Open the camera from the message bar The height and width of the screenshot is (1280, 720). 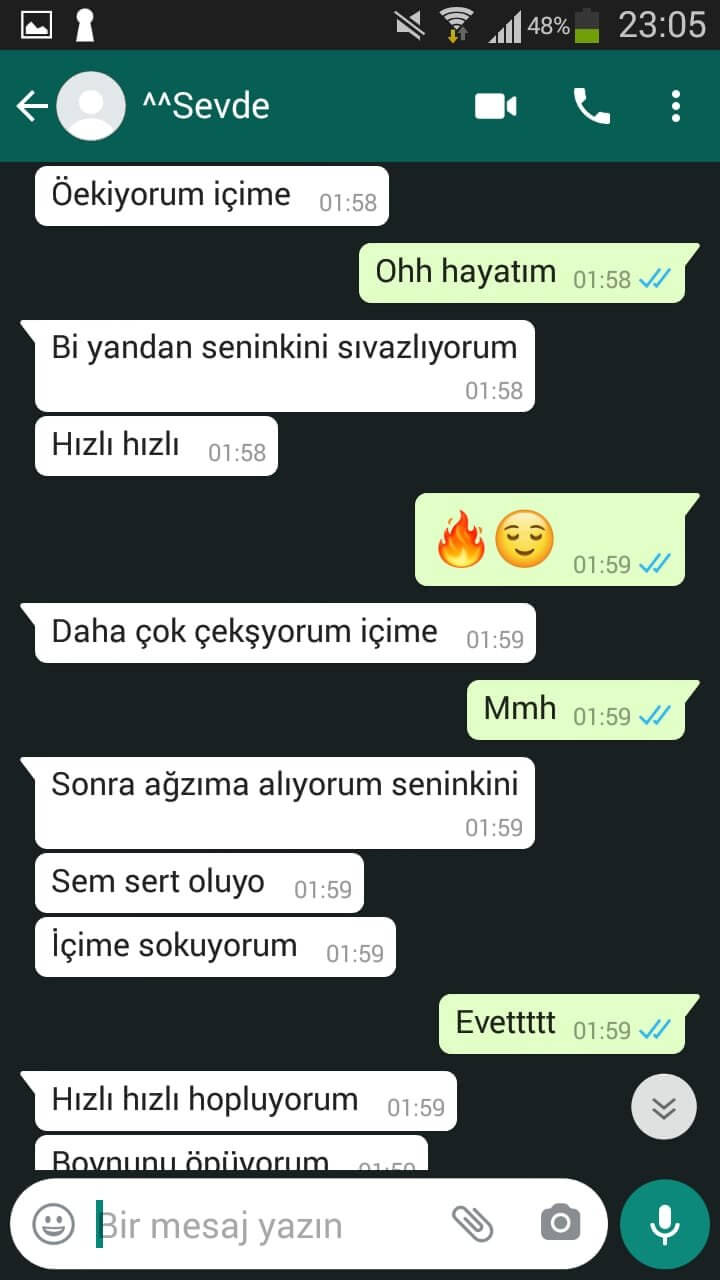tap(560, 1223)
